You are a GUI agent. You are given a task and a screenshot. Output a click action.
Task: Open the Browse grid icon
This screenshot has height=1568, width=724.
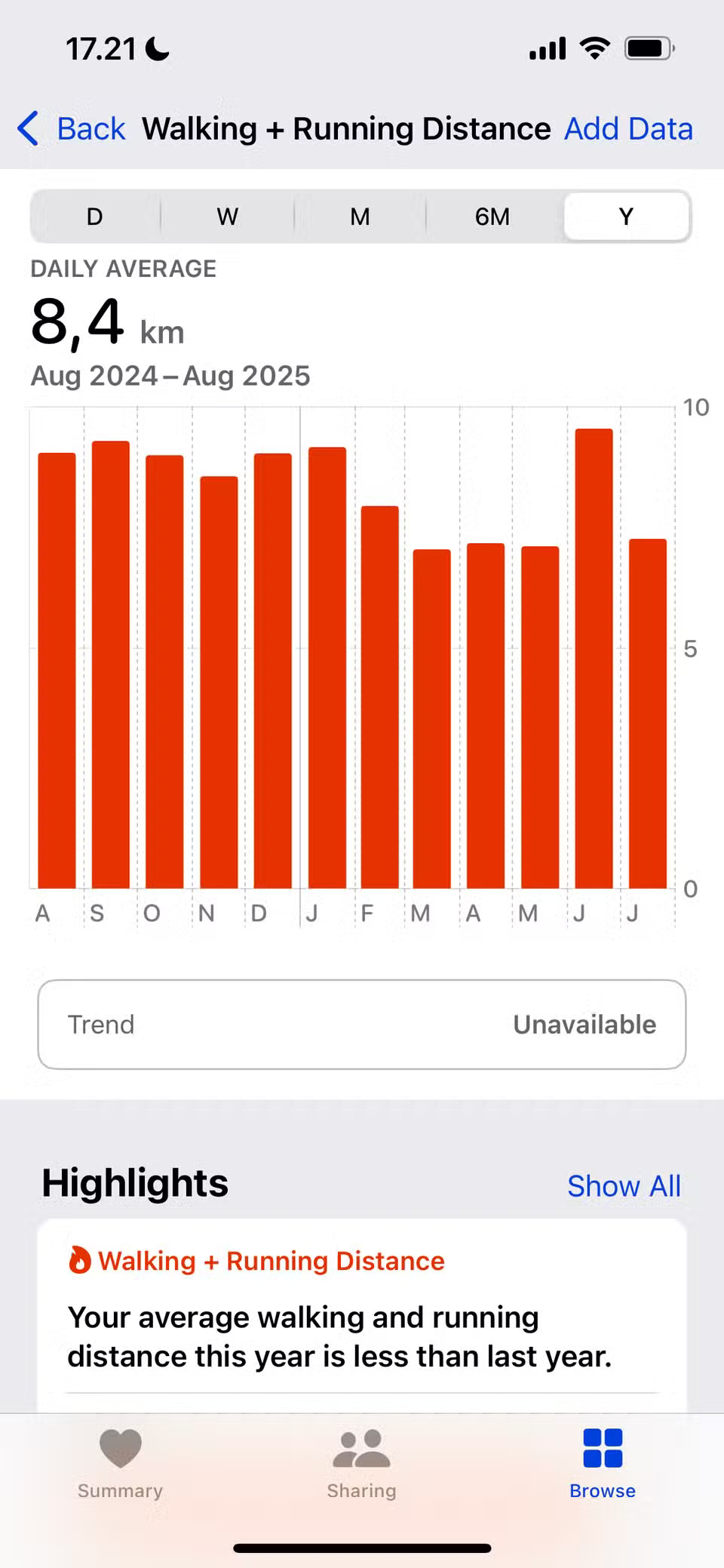click(601, 1448)
